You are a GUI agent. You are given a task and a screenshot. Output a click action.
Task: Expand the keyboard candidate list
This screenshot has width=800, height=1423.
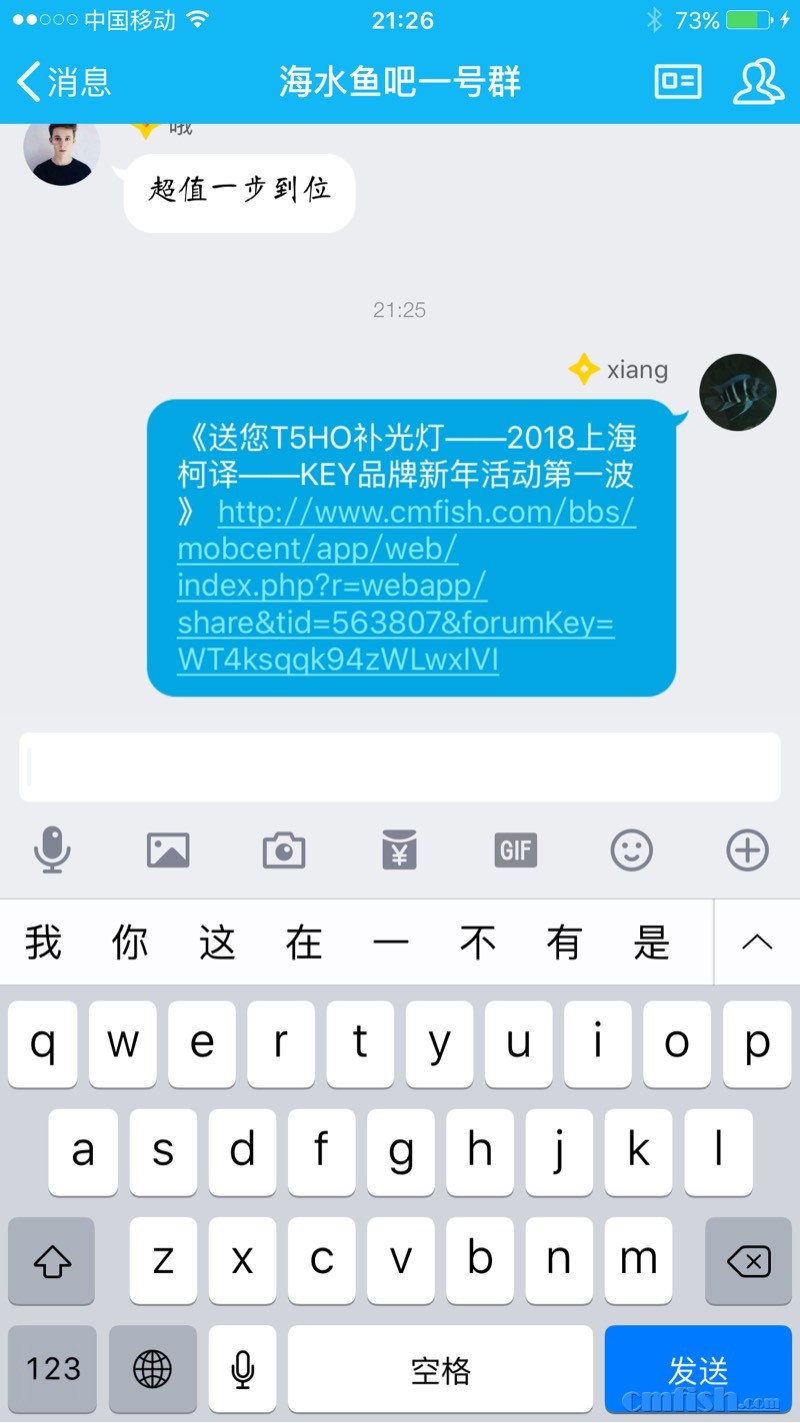pyautogui.click(x=757, y=942)
